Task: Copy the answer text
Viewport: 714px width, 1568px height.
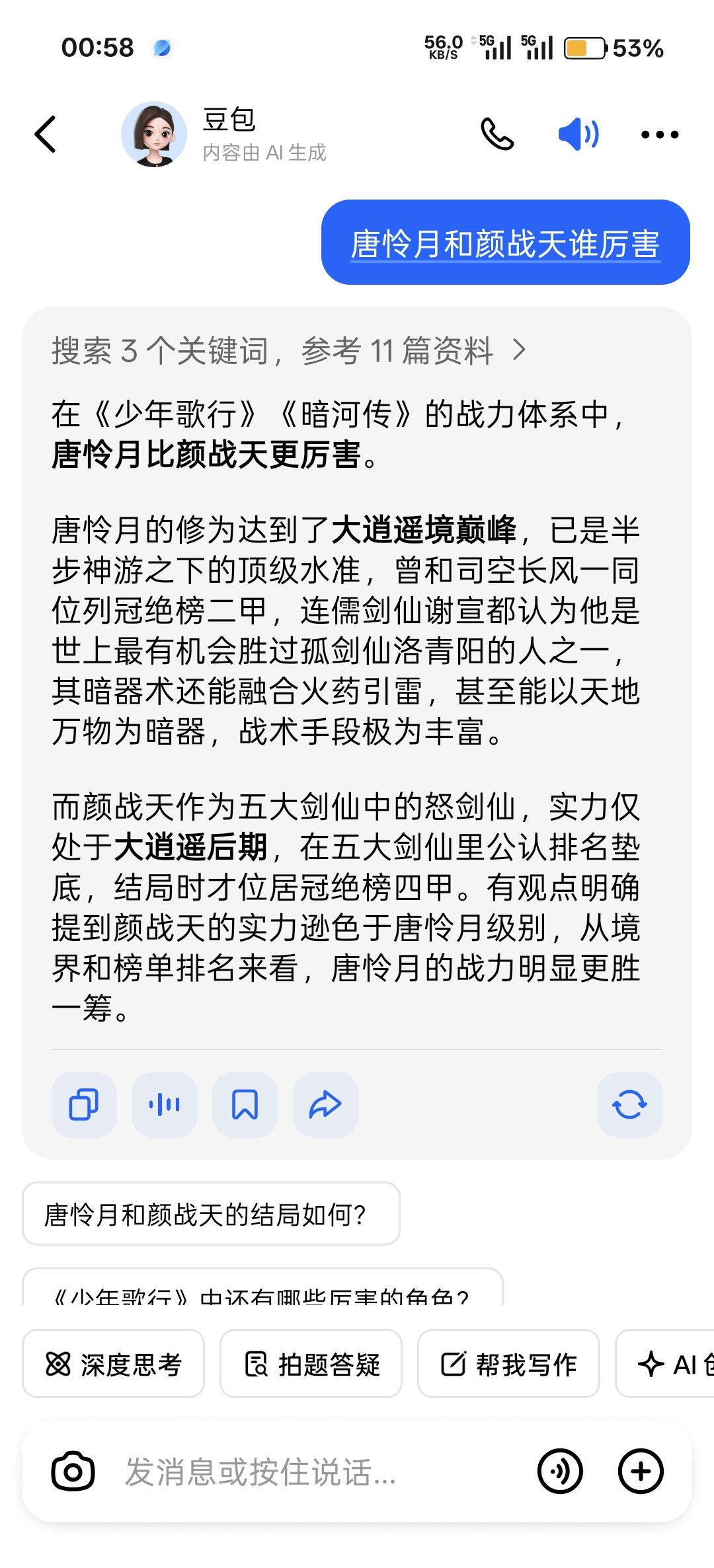Action: (x=84, y=1104)
